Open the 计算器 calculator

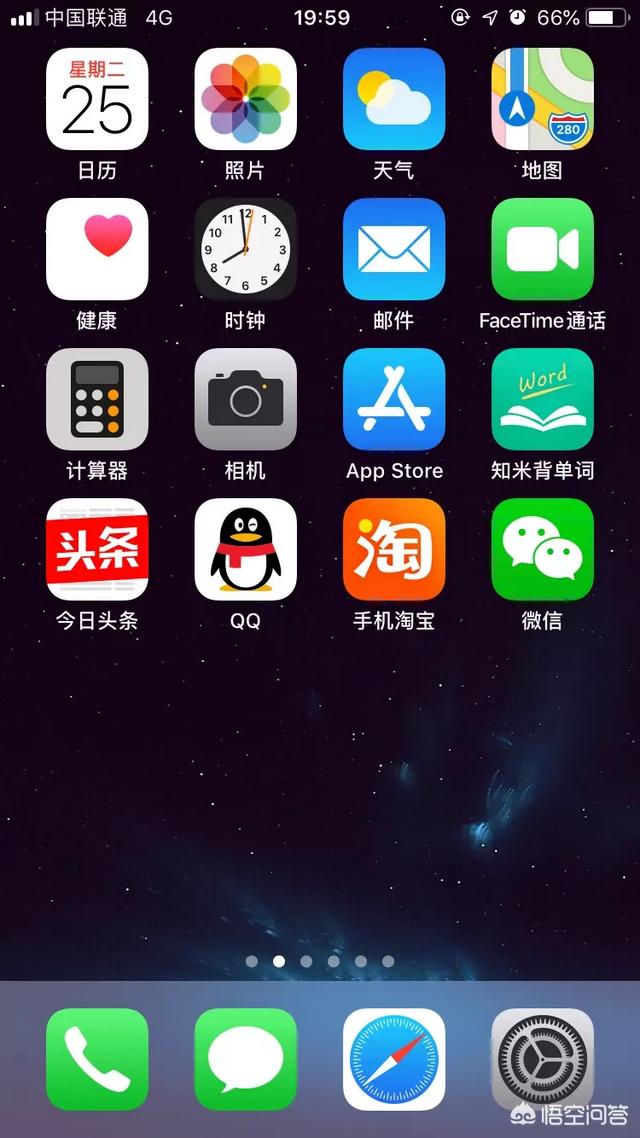point(97,399)
